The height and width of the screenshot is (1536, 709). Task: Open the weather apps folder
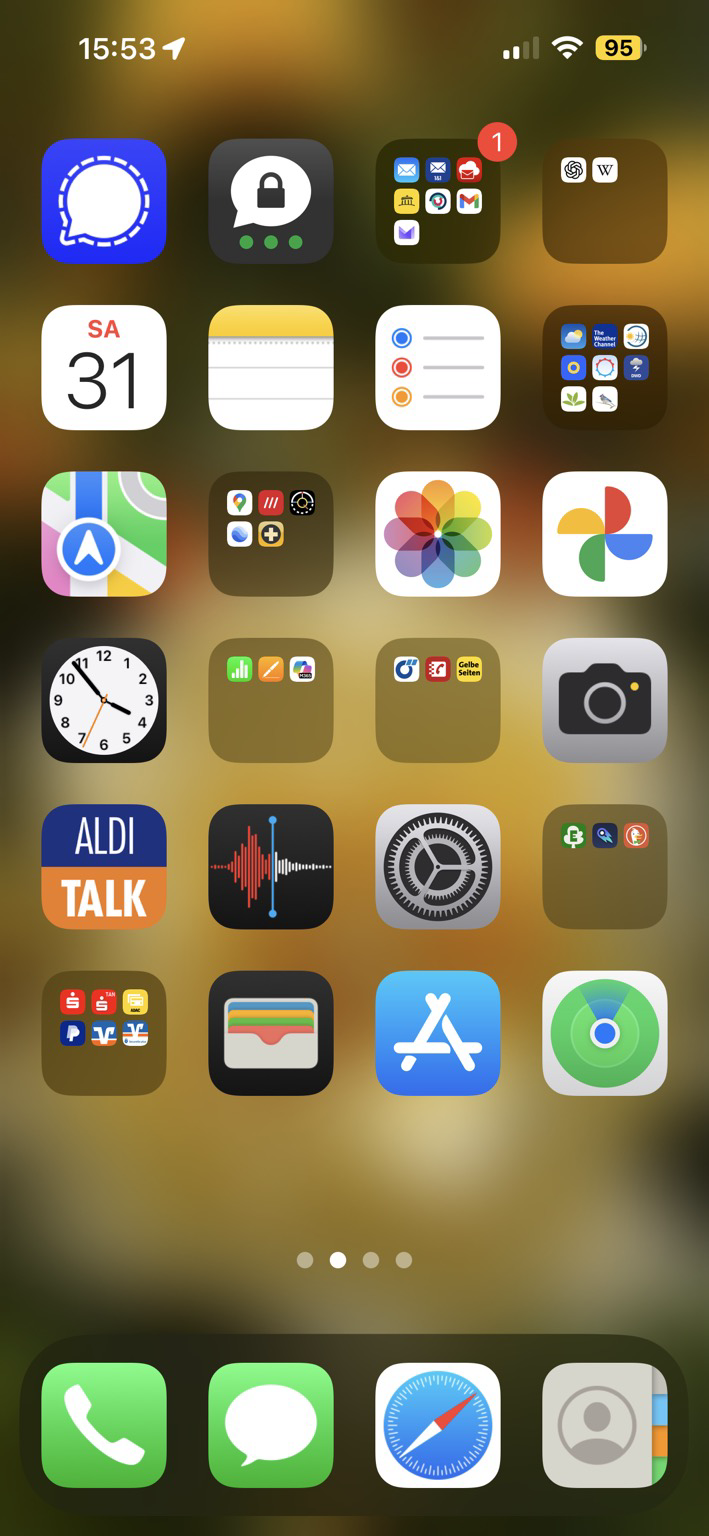coord(605,368)
